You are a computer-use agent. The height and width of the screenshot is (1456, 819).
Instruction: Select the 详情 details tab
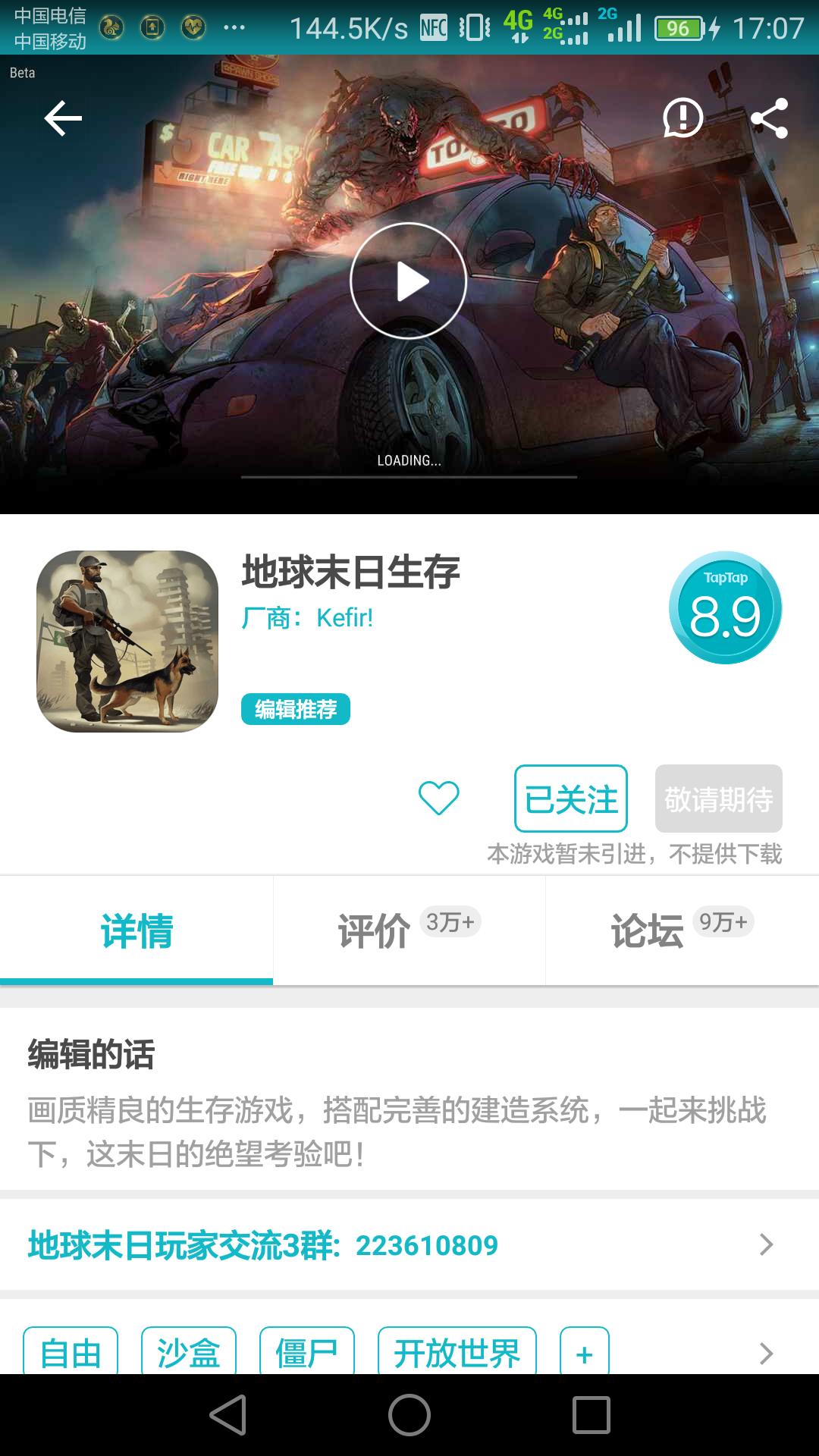(x=136, y=930)
